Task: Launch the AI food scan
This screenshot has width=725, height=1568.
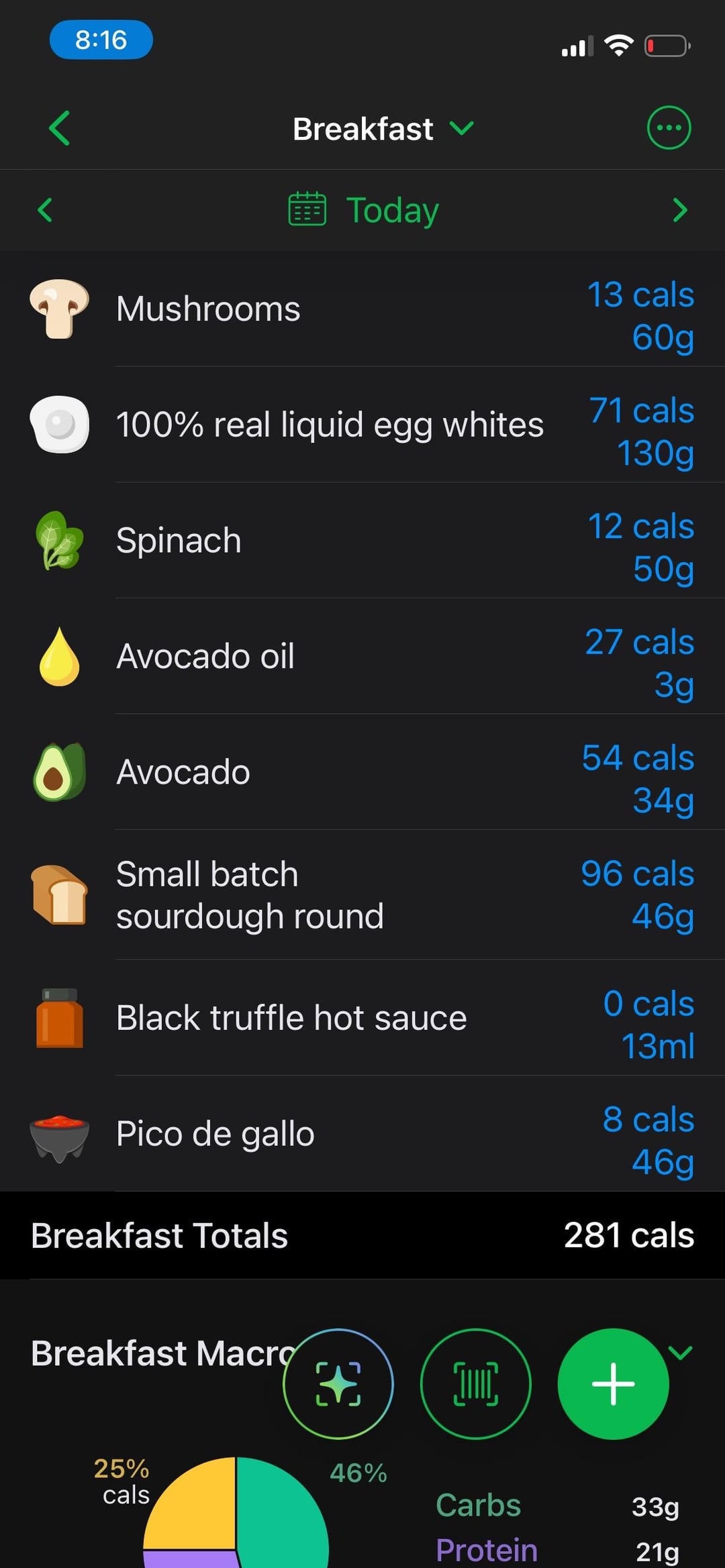Action: (x=338, y=1383)
